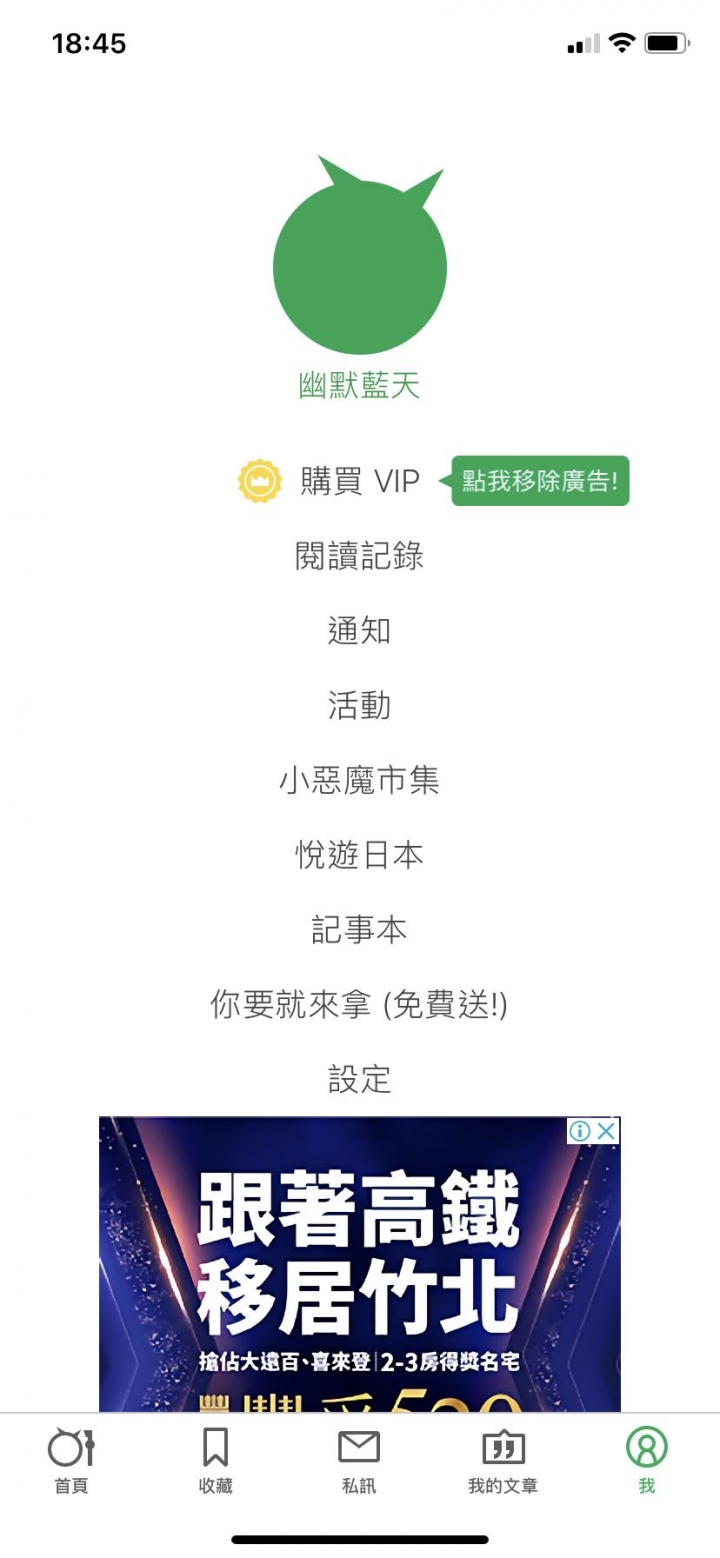Viewport: 720px width, 1558px height.
Task: Open 設定 settings
Action: (359, 1079)
